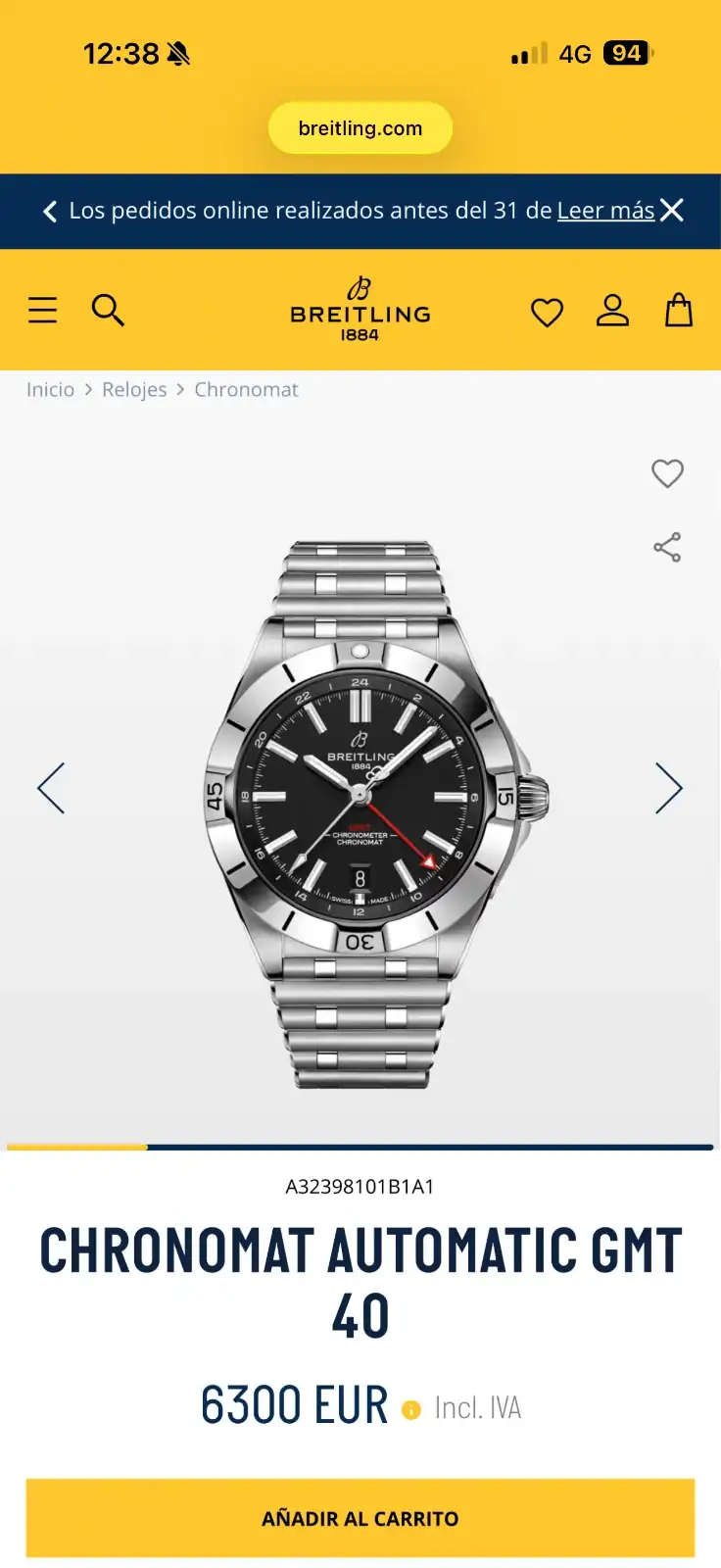Open the site search

click(108, 311)
